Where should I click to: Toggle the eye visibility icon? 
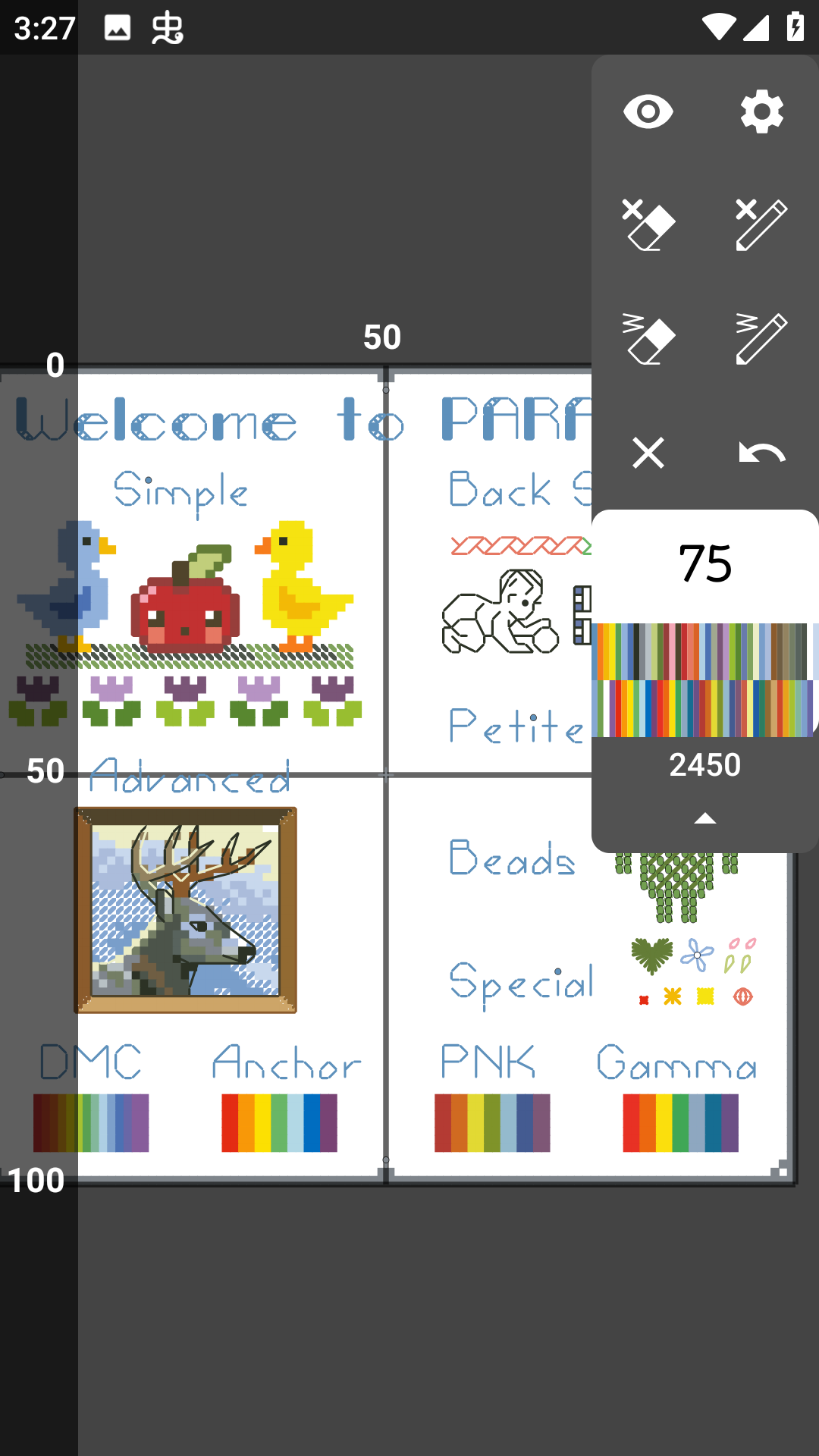tap(648, 112)
